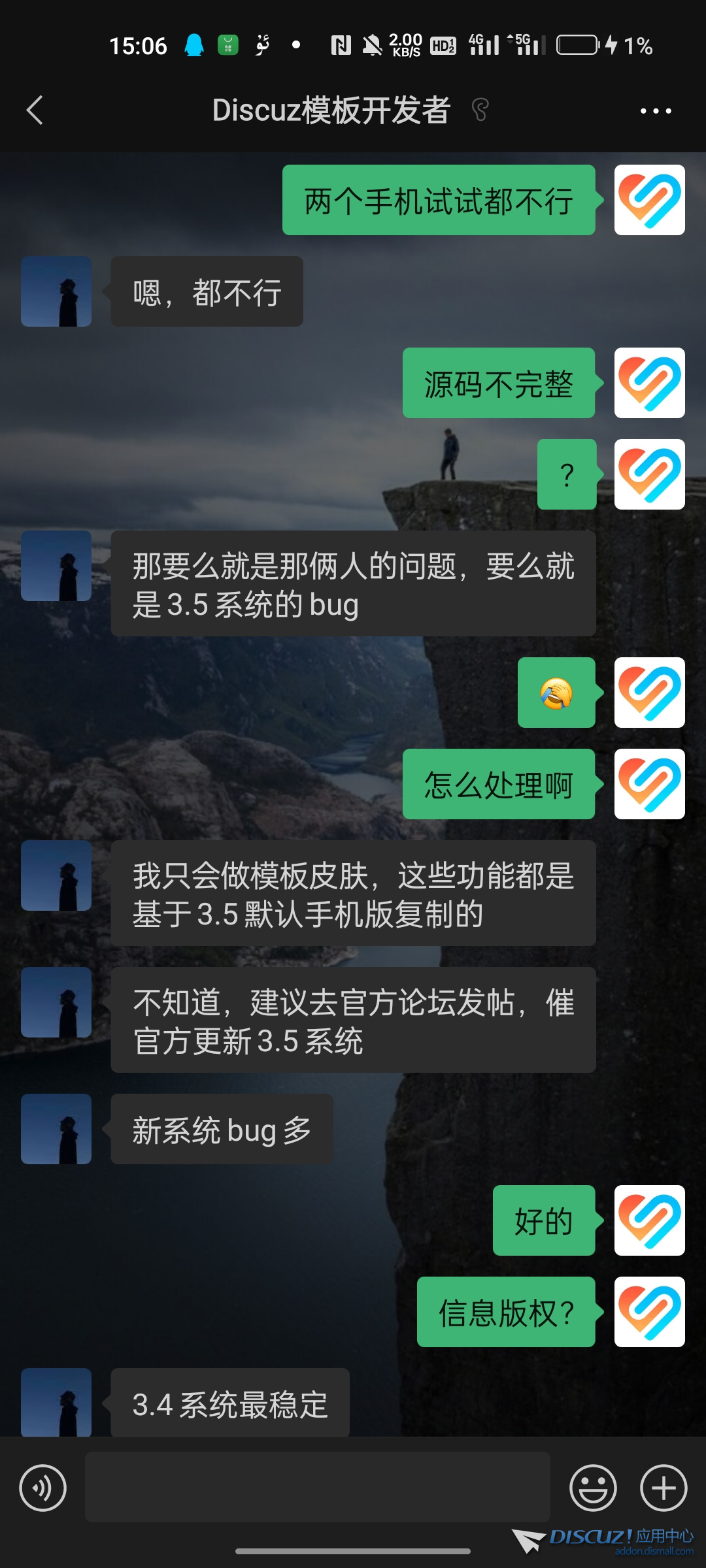Switch to voice message input

pos(43,1488)
